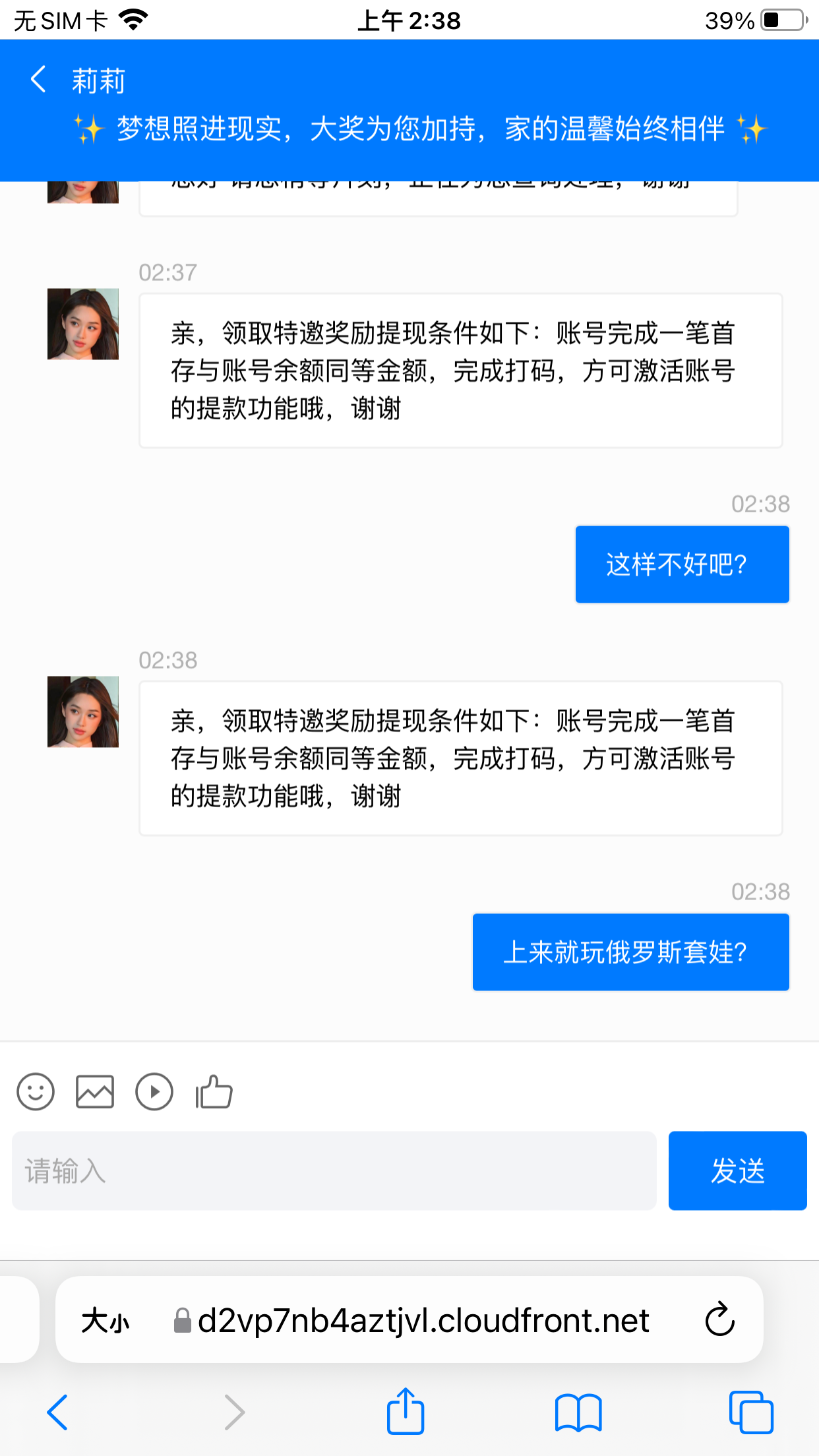Go back from the 莉莉 chat
Screen dimensions: 819x1456
coord(38,80)
